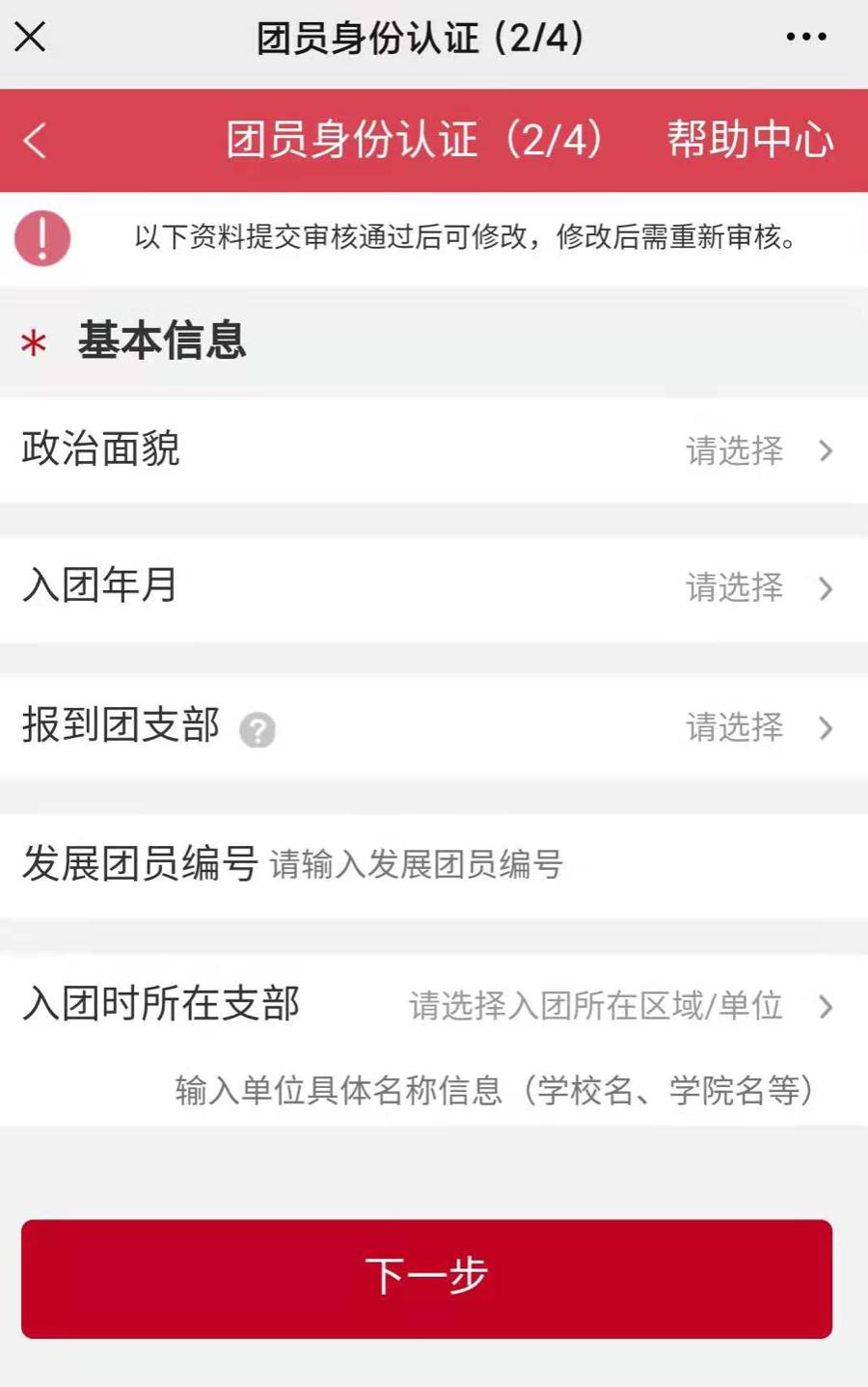The width and height of the screenshot is (868, 1387).
Task: Tap the 输入单位具体名称信息 text field
Action: 494,1090
